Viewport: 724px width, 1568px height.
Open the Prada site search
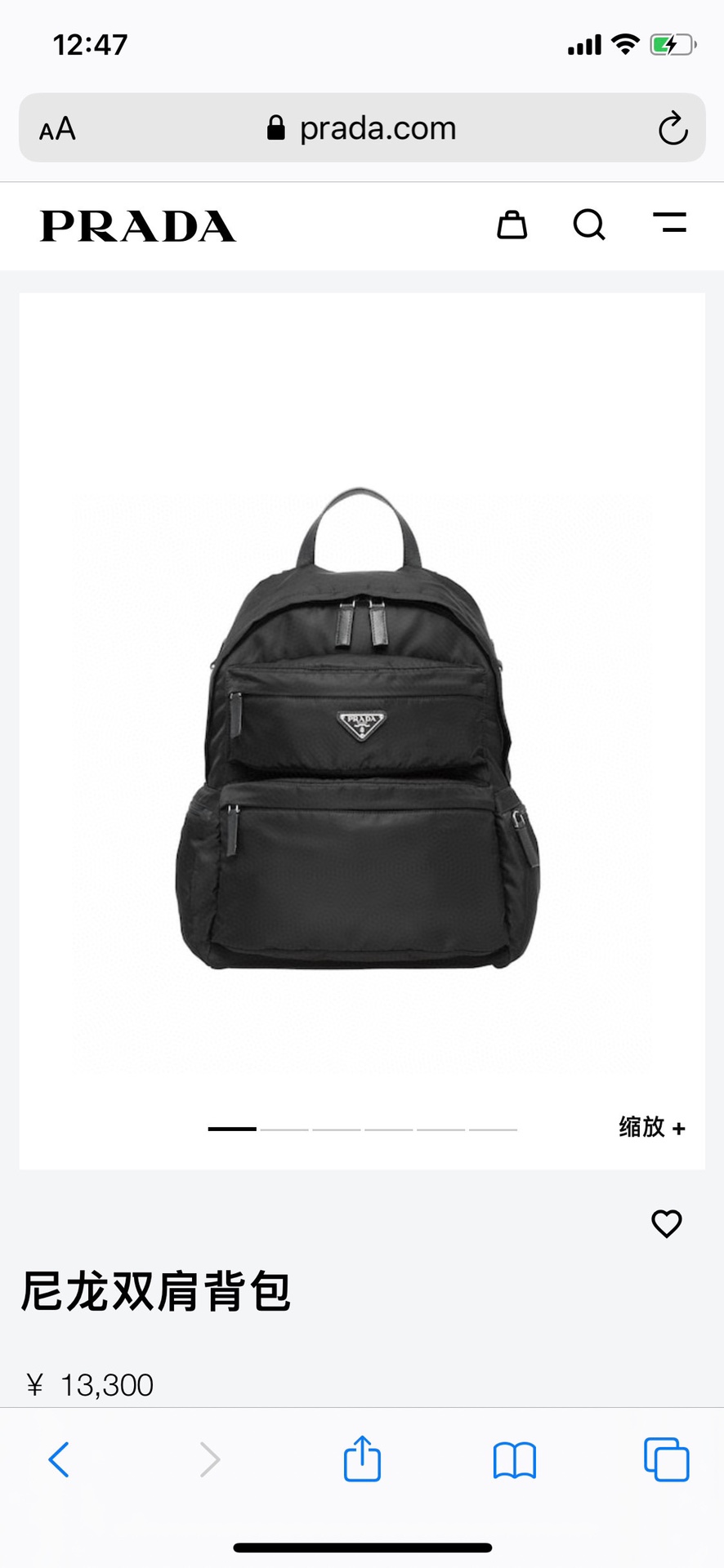589,225
